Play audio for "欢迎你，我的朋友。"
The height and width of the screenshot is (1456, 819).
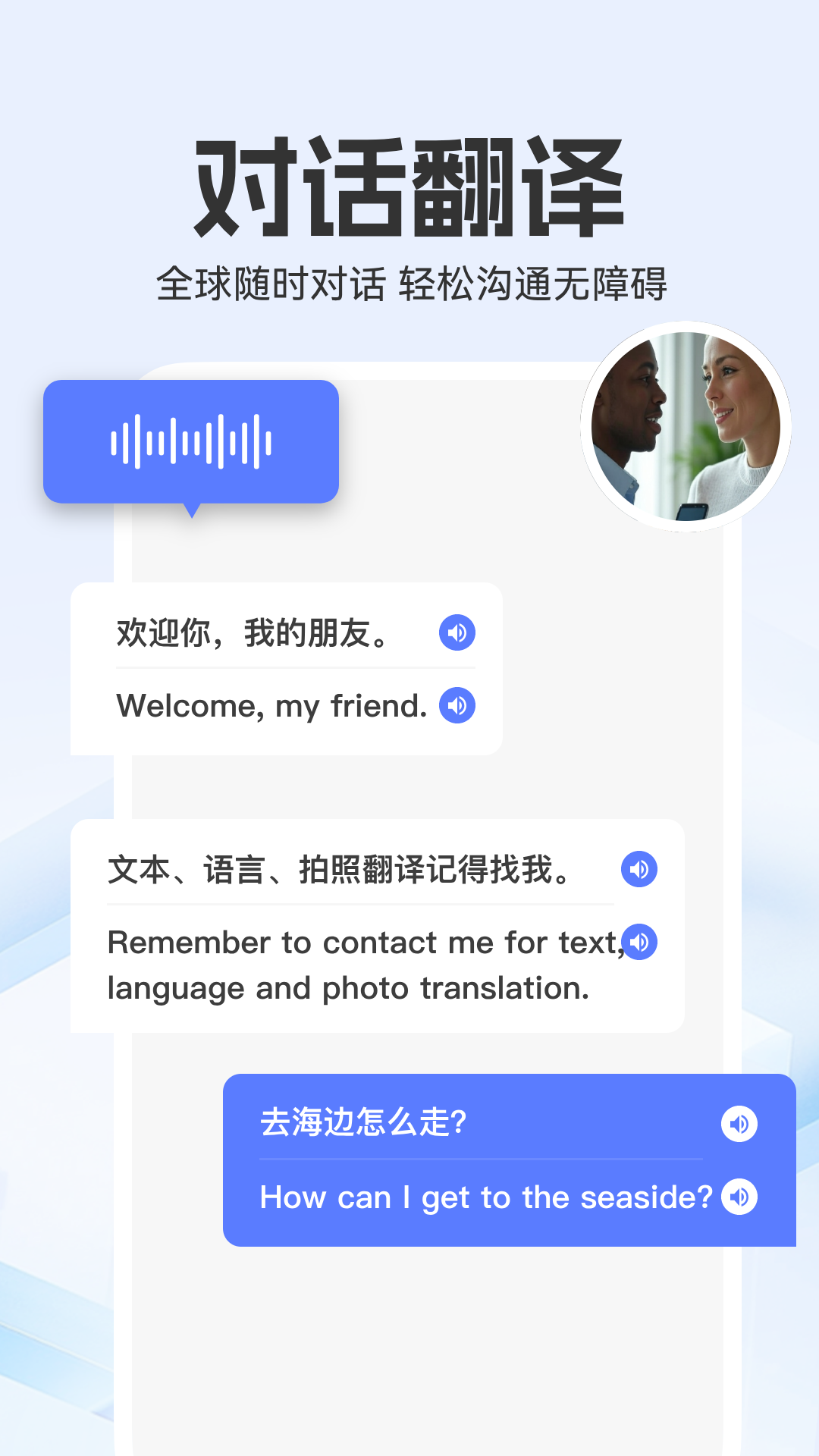457,632
